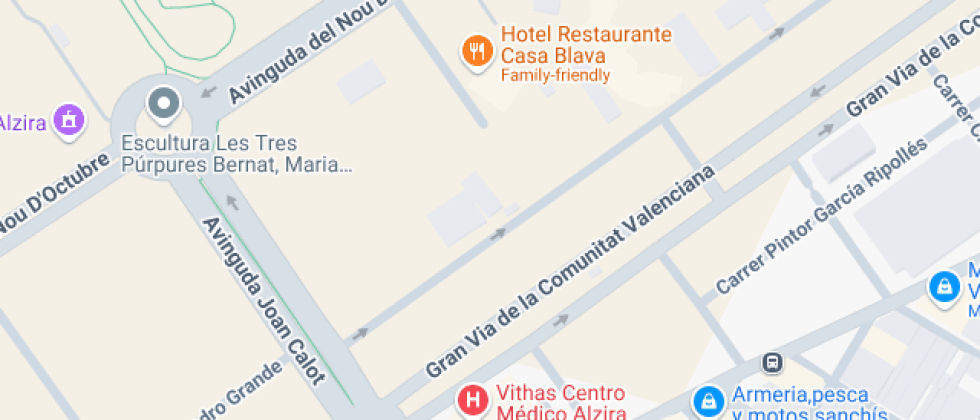Open the Vithas Centro Médico Alzira marker

pyautogui.click(x=473, y=401)
